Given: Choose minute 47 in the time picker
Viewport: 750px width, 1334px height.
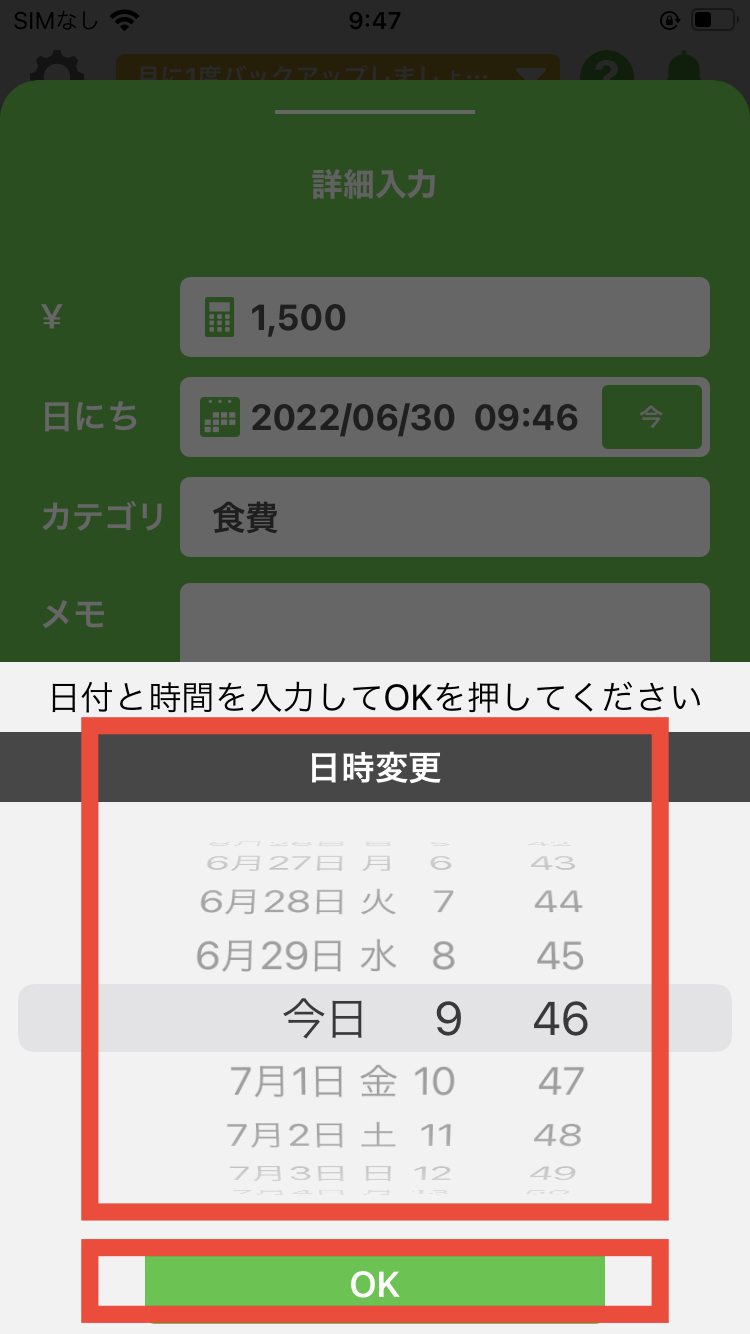Looking at the screenshot, I should tap(560, 1081).
